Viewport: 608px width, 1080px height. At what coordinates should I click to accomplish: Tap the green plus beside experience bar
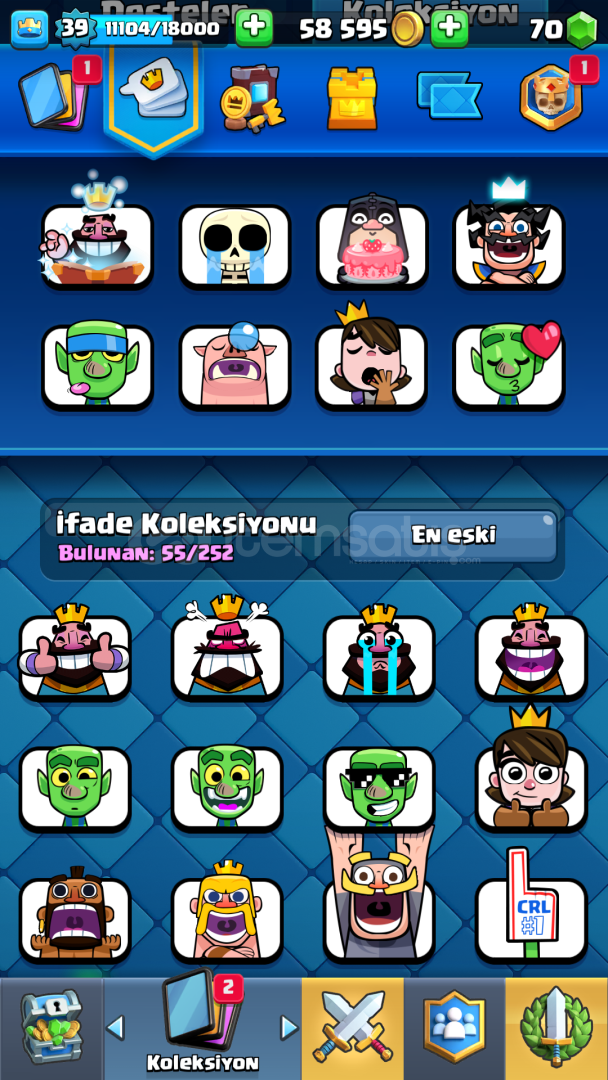pyautogui.click(x=254, y=28)
